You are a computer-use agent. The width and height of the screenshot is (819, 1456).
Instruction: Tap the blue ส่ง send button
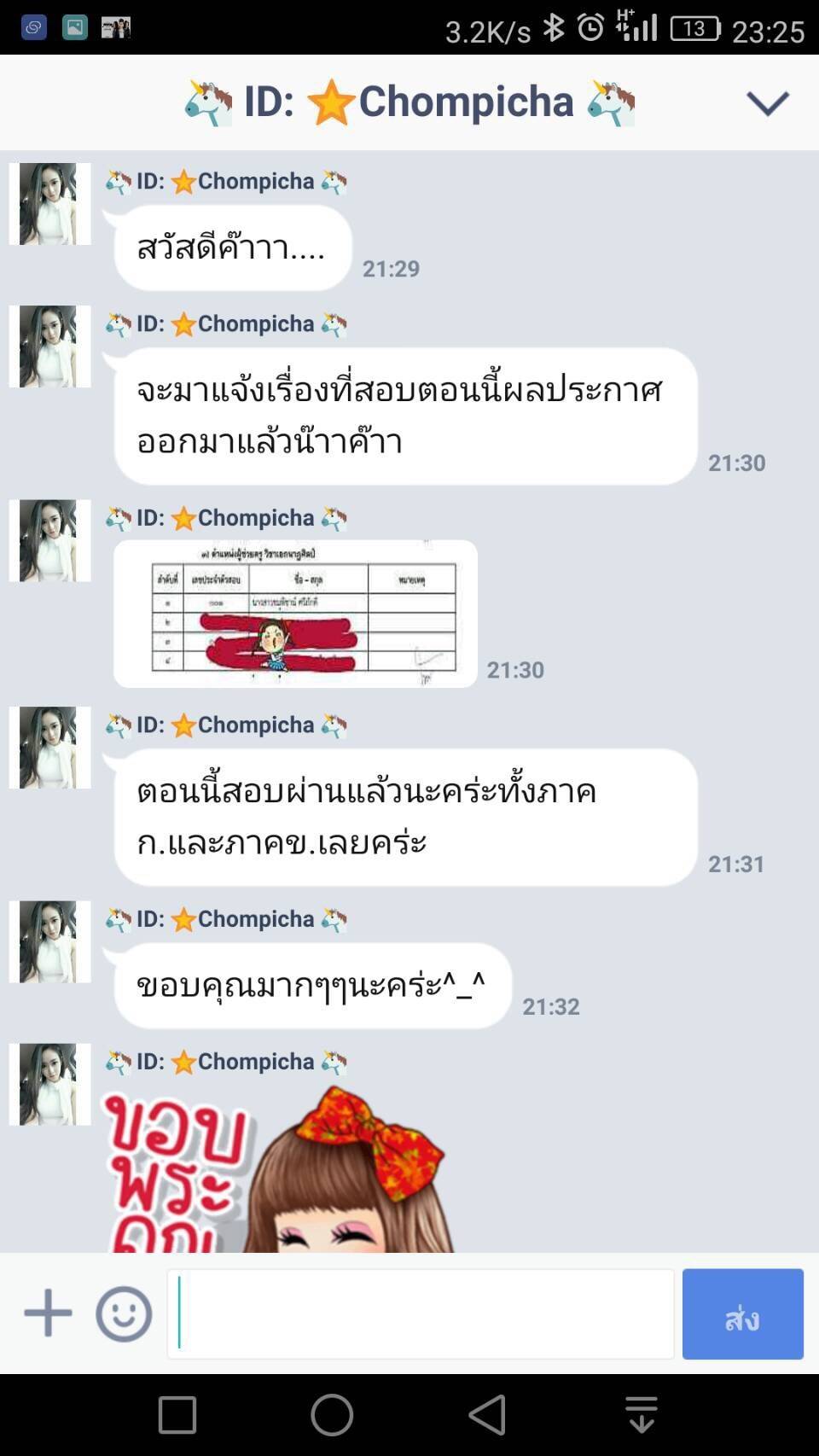coord(742,1313)
